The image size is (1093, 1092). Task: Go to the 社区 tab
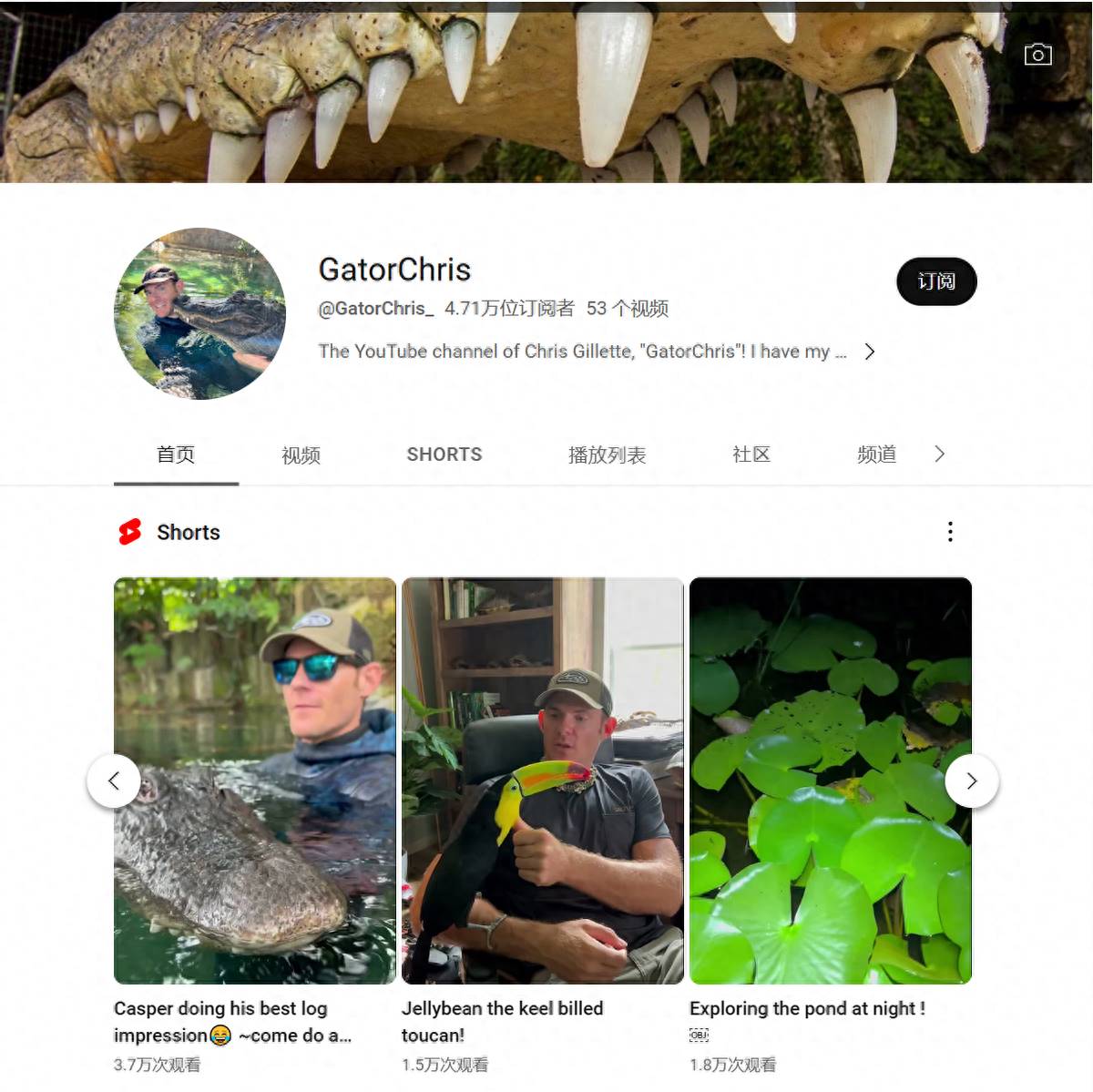tap(751, 454)
